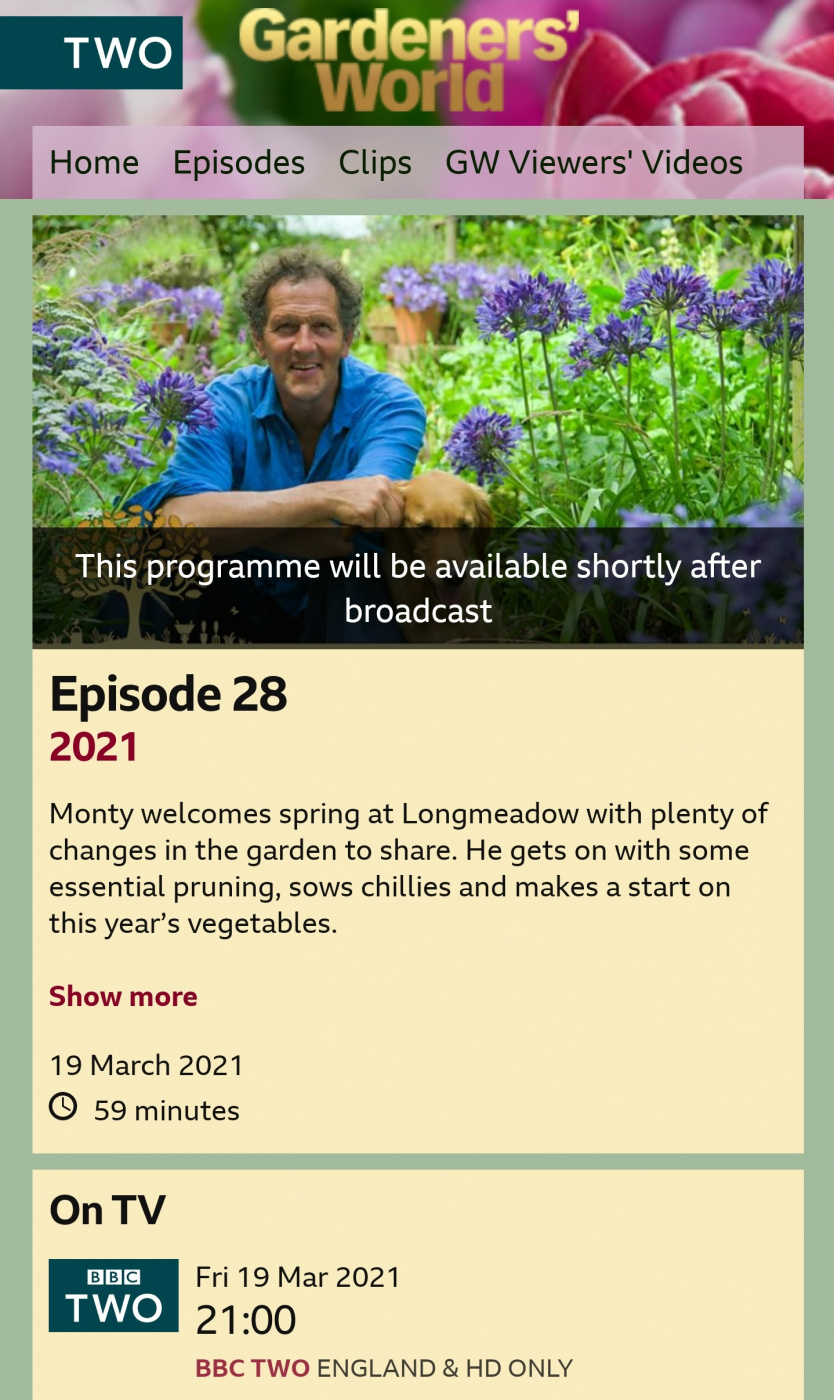Open GW Viewers' Videos
This screenshot has height=1400, width=834.
click(594, 162)
